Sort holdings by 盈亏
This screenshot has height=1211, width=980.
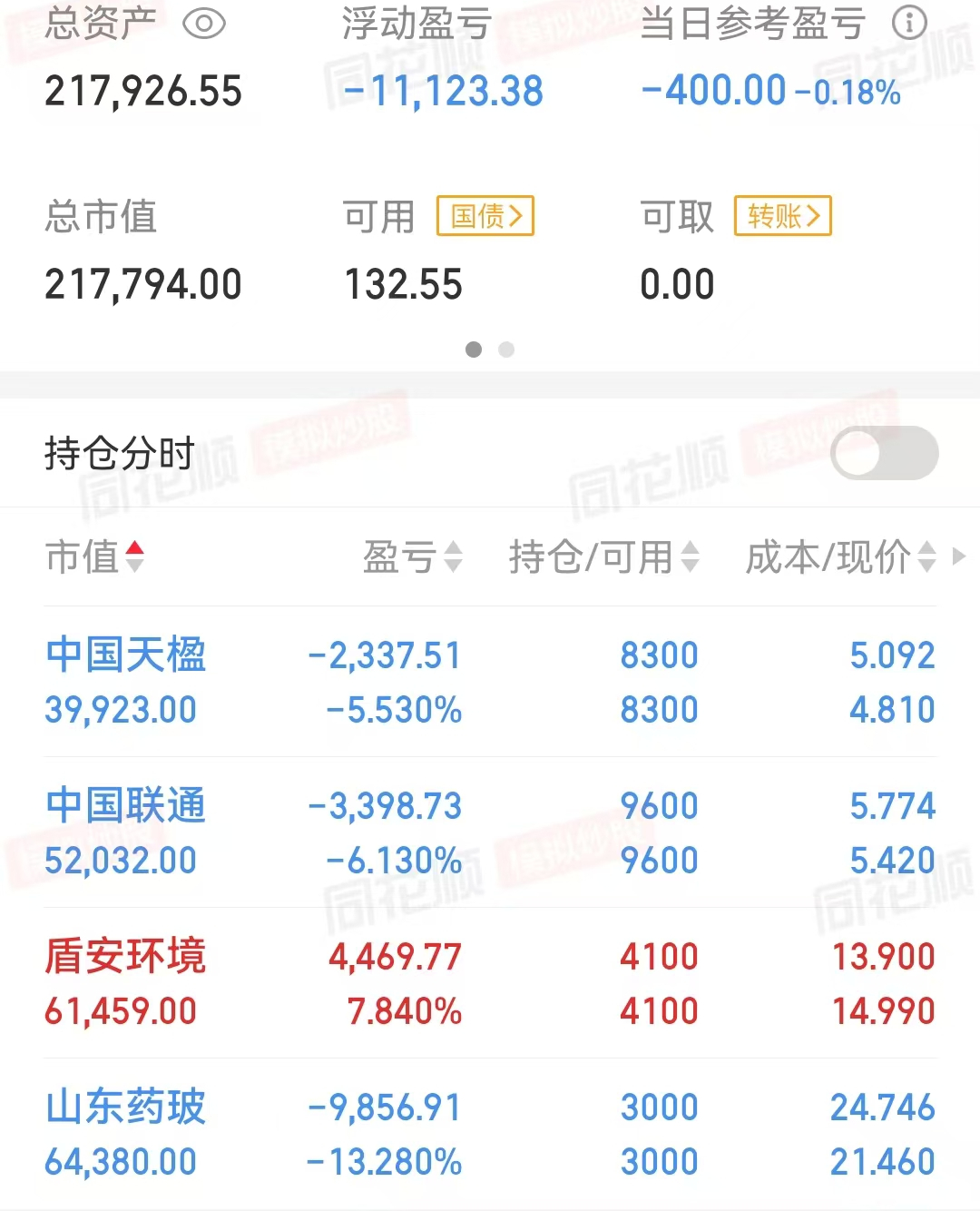413,556
